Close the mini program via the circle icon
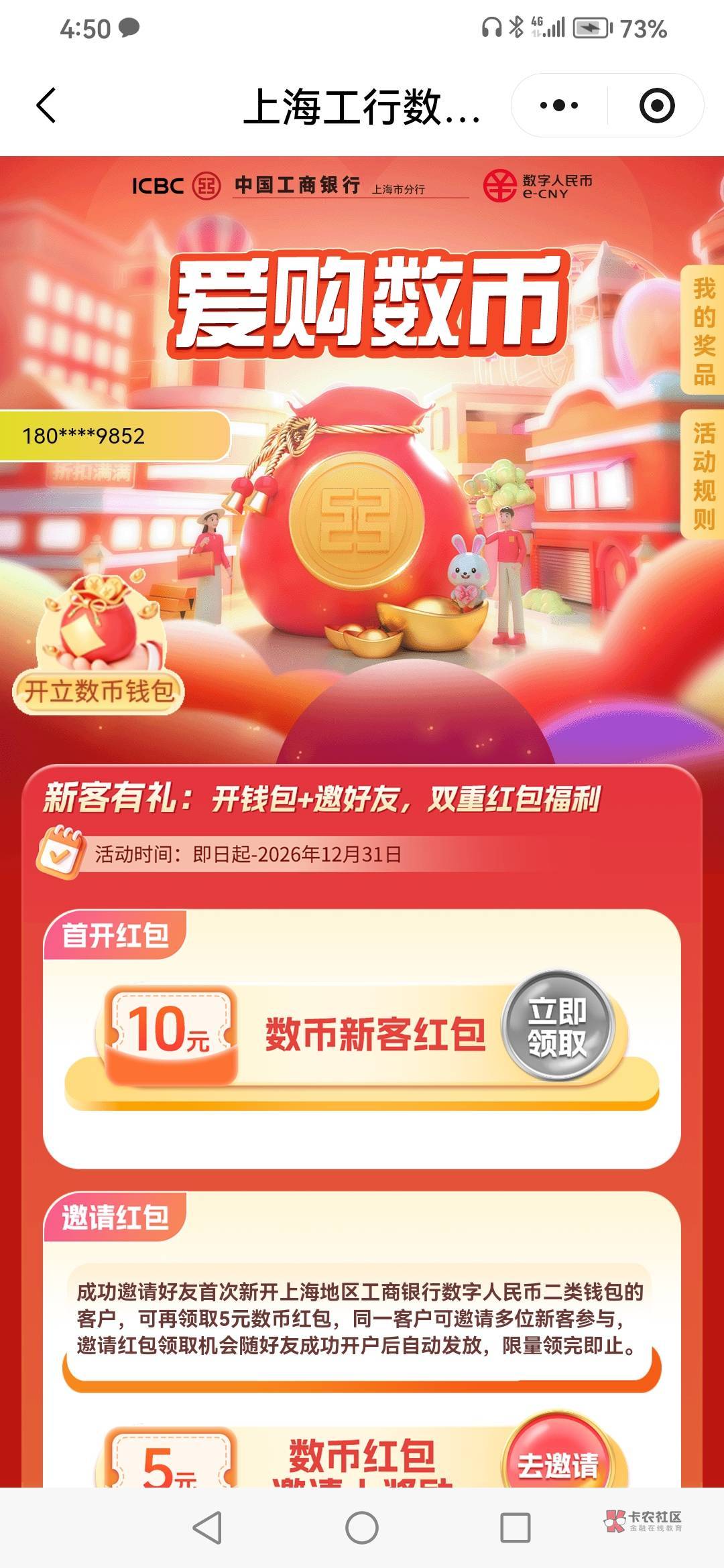This screenshot has width=724, height=1568. [x=656, y=106]
